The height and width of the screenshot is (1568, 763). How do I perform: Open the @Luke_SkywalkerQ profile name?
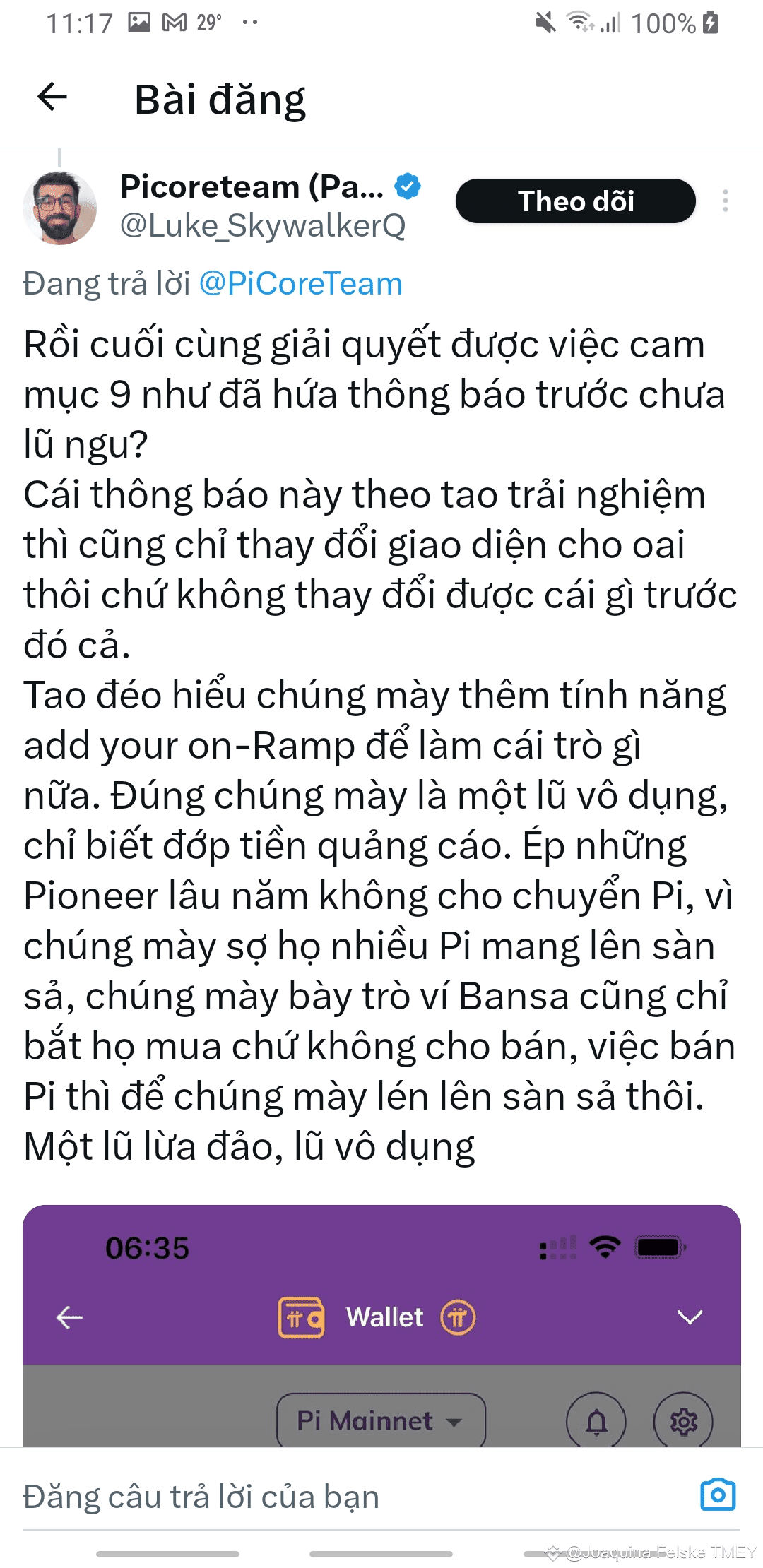(x=263, y=226)
